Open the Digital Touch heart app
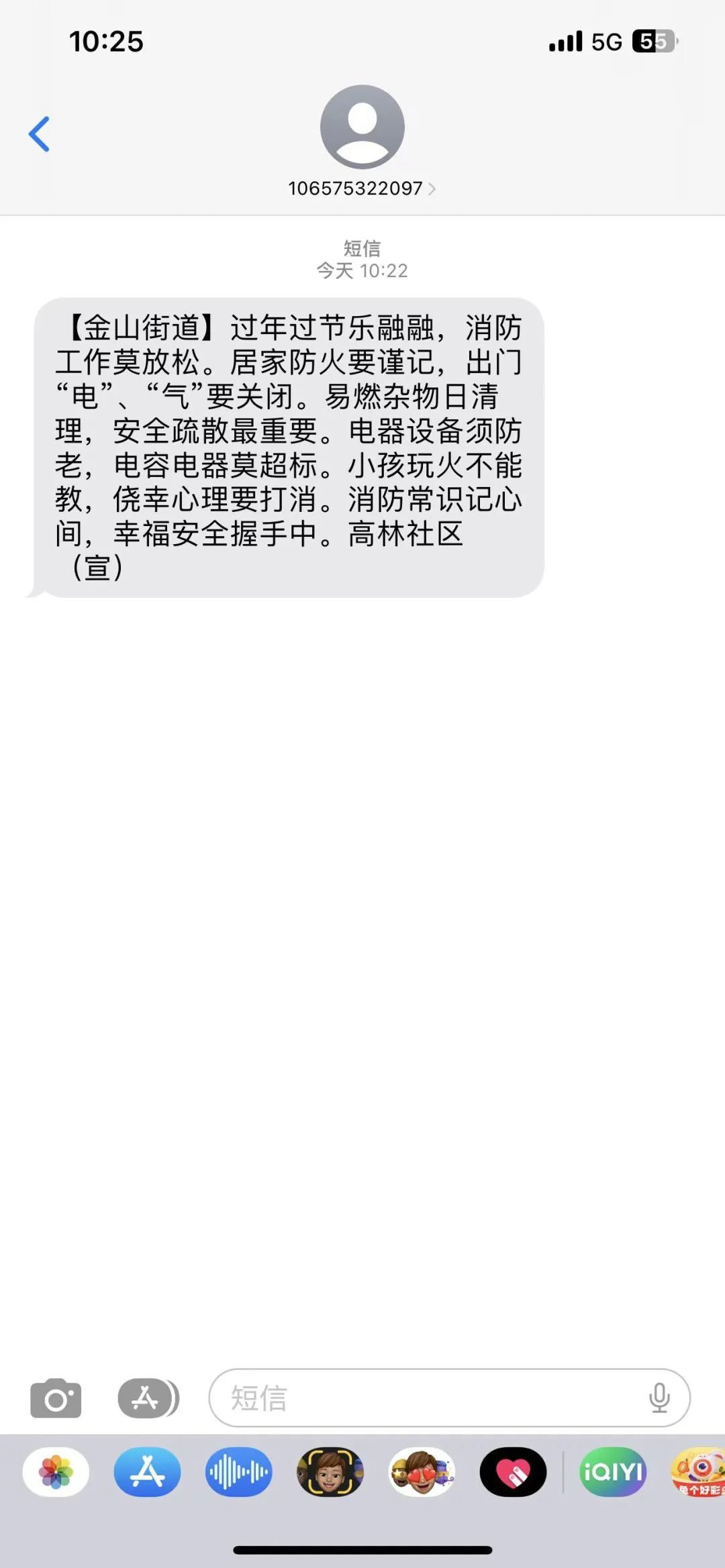 point(513,1472)
